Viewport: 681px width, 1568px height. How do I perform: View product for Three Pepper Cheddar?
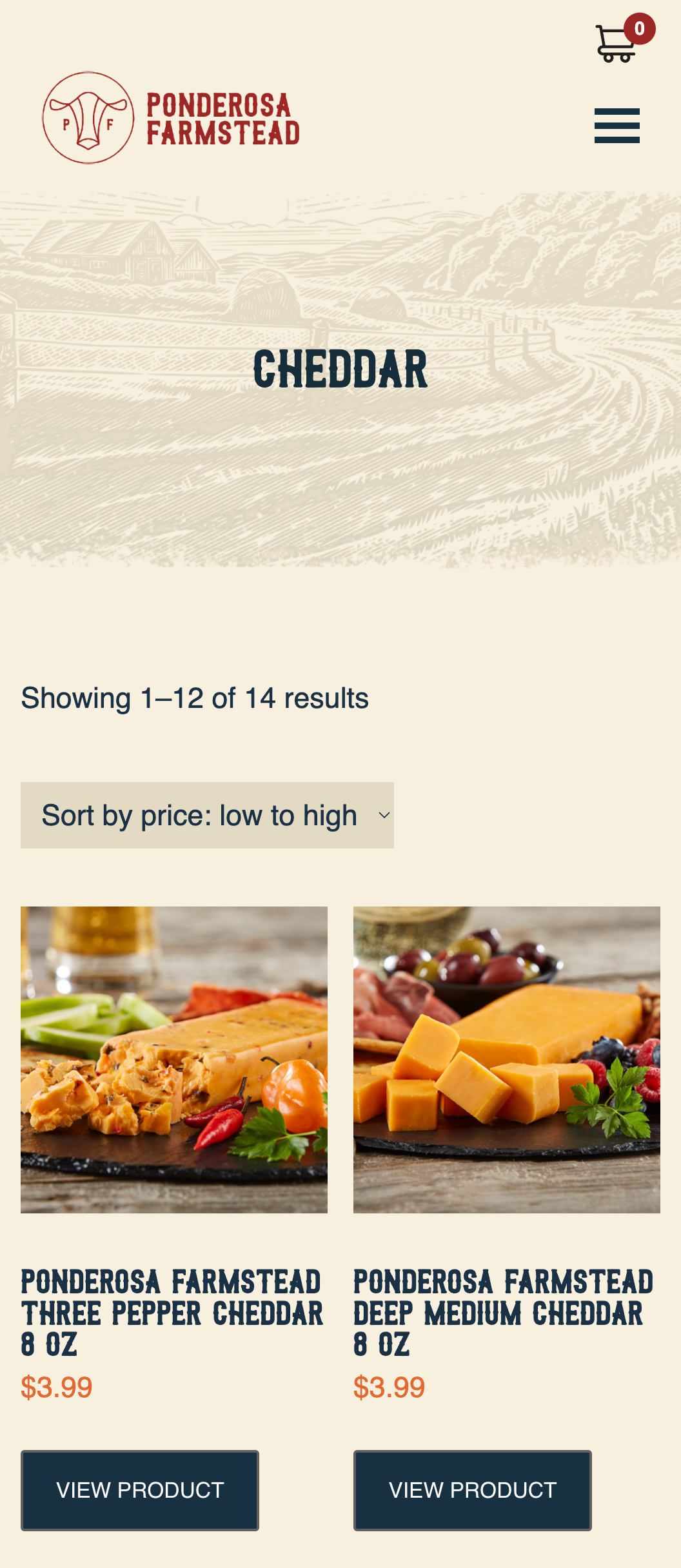point(140,1490)
